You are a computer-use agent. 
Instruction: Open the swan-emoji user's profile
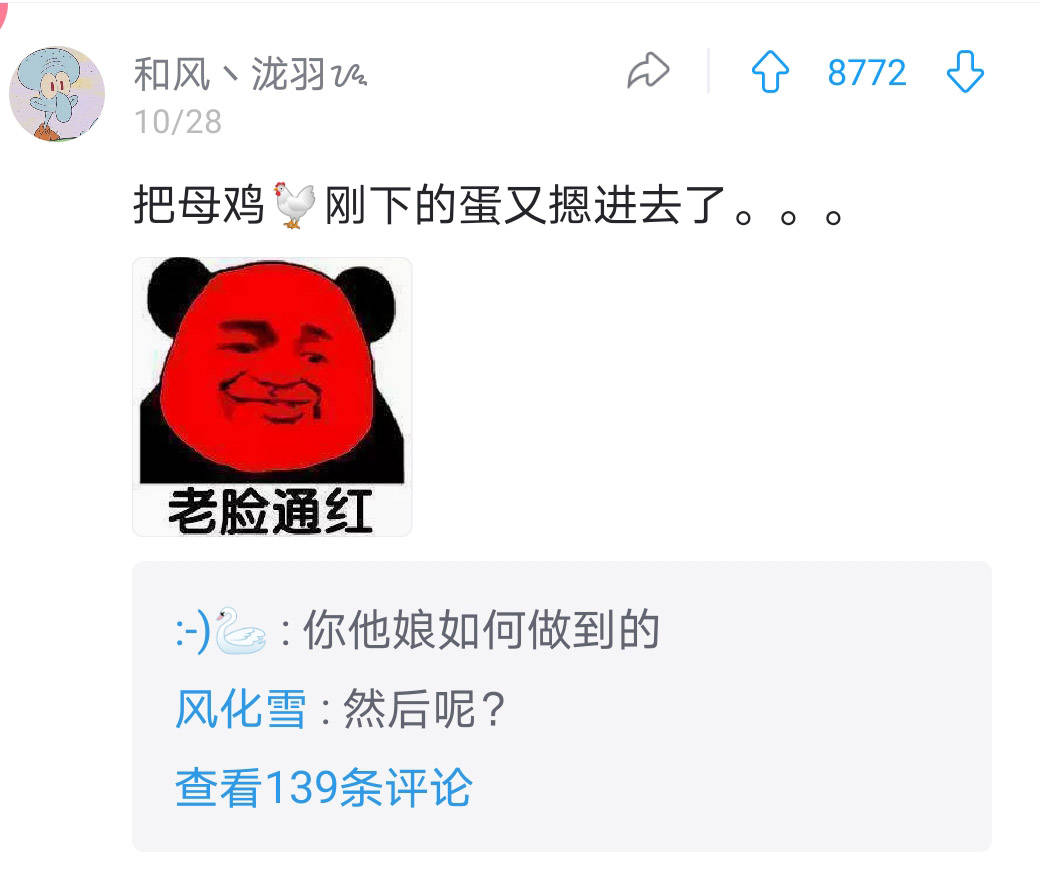point(220,632)
